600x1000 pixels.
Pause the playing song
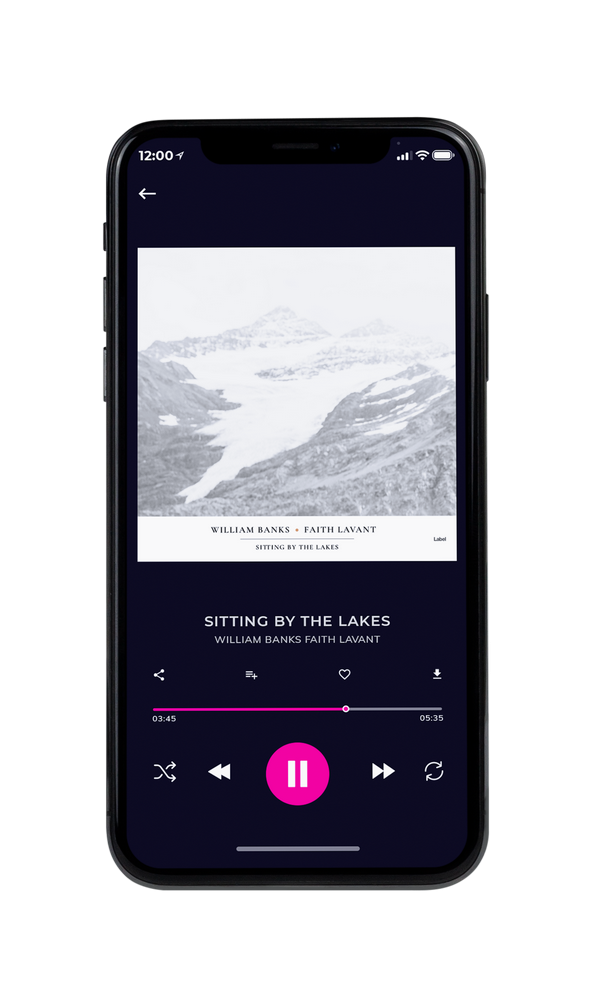[297, 774]
